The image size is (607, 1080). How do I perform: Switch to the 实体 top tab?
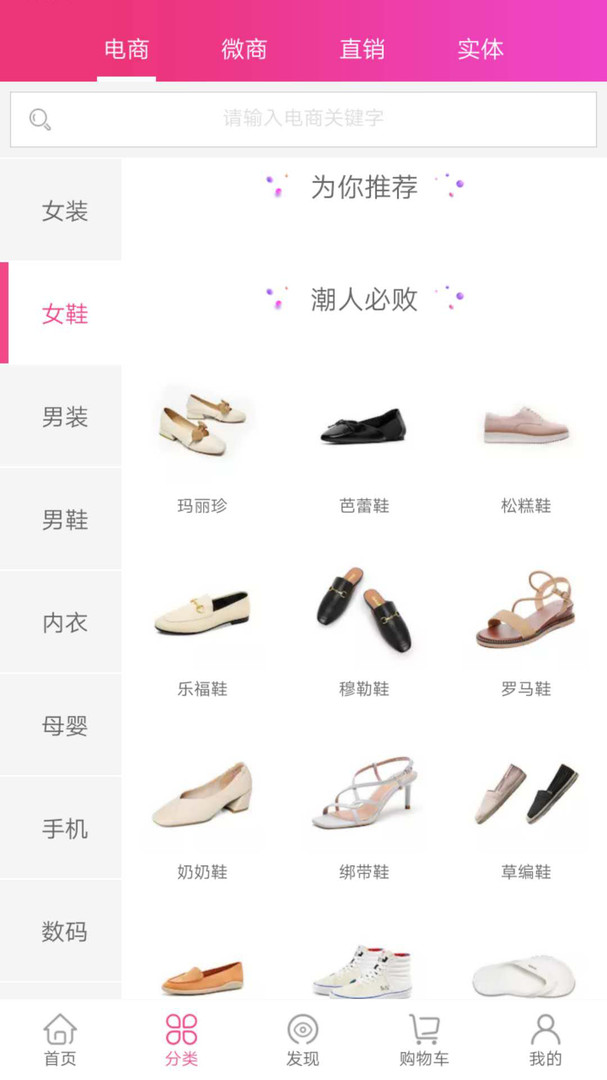coord(480,49)
